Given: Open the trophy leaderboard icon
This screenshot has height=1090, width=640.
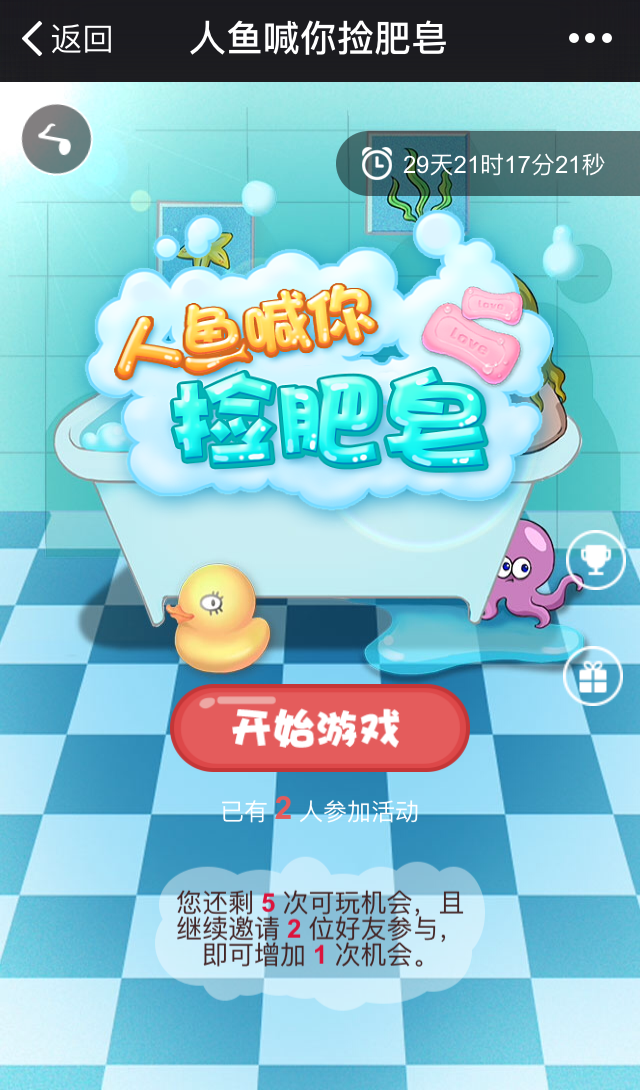Looking at the screenshot, I should click(x=596, y=560).
